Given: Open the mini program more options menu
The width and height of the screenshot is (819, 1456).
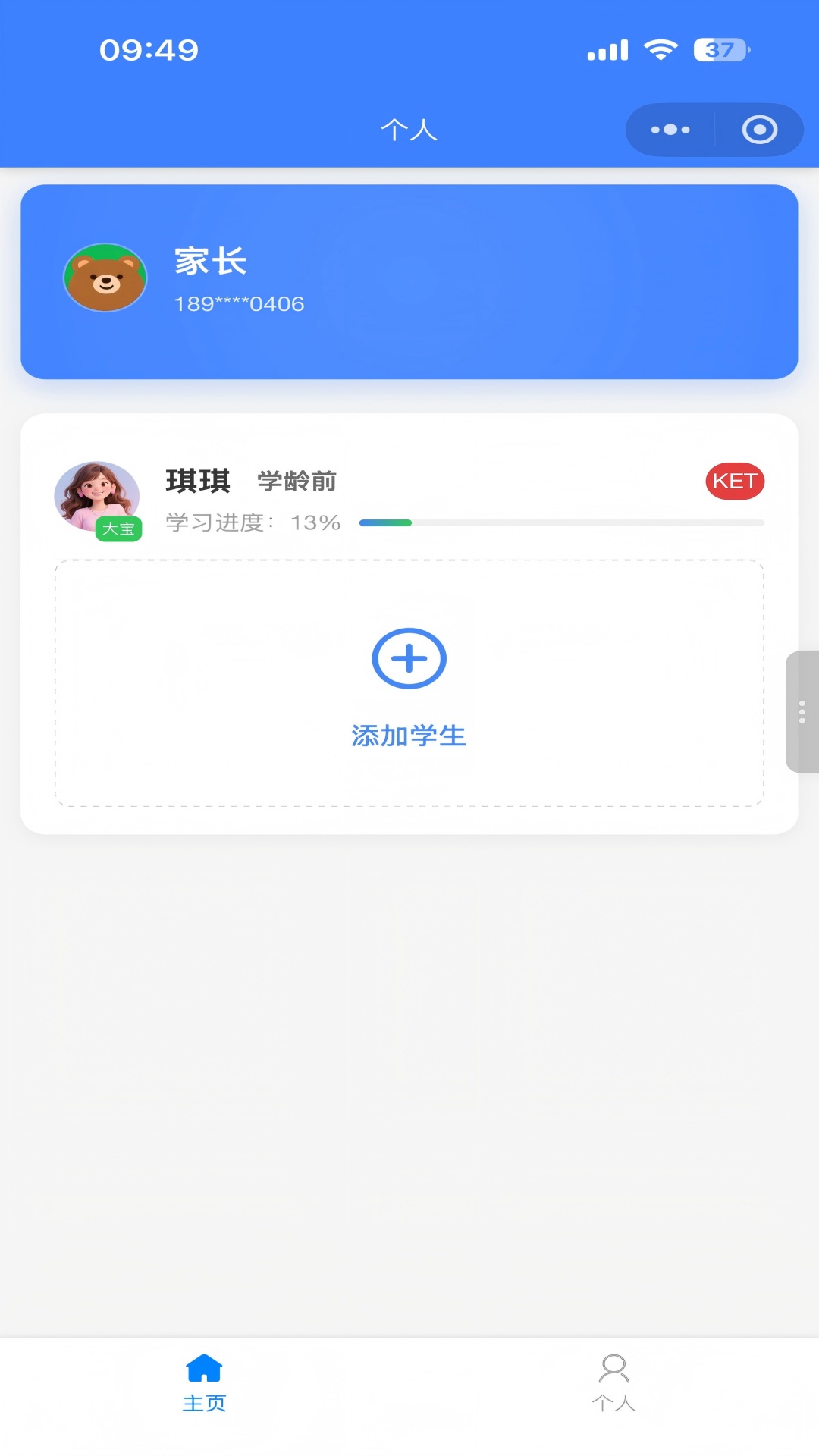Looking at the screenshot, I should tap(670, 130).
